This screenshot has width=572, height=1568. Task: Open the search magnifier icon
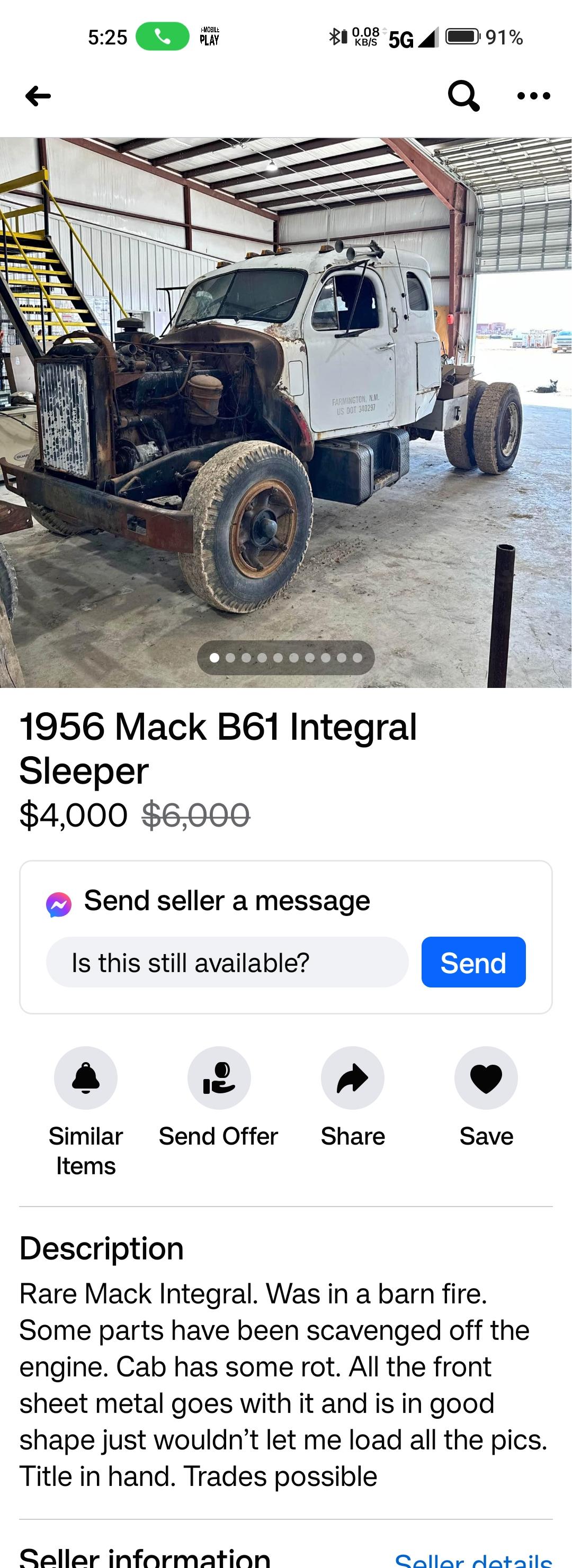(463, 96)
